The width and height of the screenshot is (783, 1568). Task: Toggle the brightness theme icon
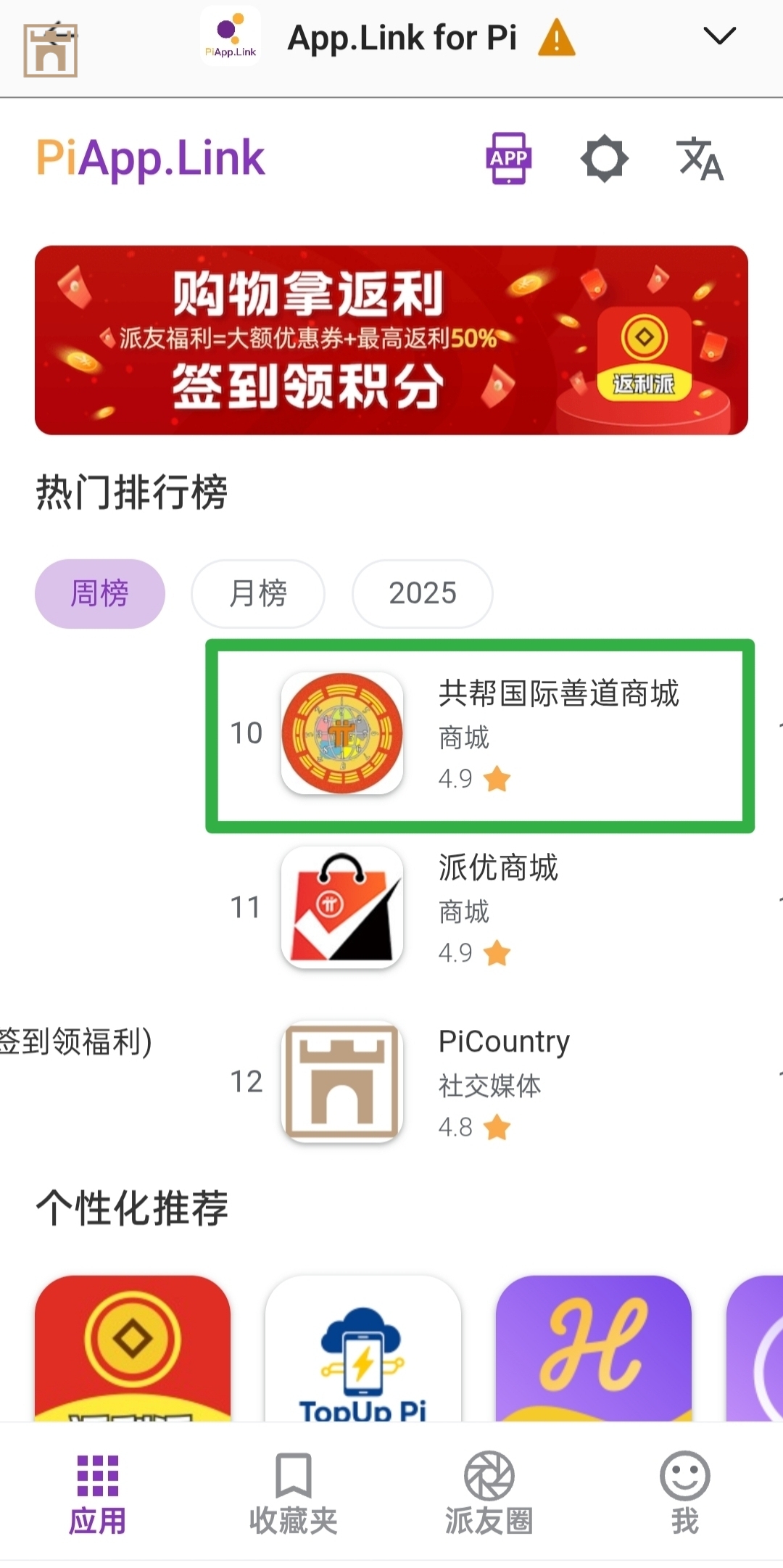pyautogui.click(x=604, y=158)
